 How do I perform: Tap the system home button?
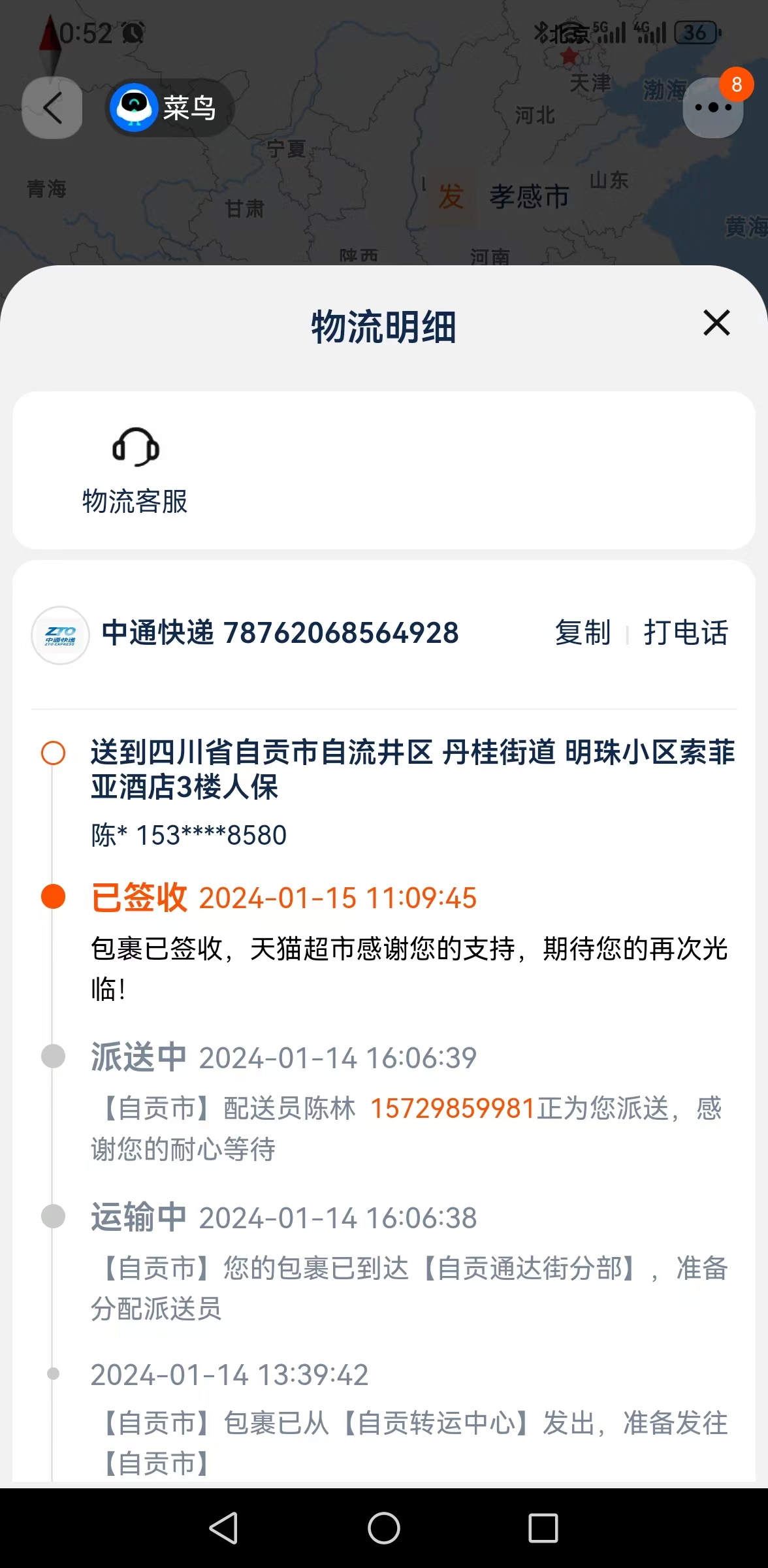(384, 1528)
